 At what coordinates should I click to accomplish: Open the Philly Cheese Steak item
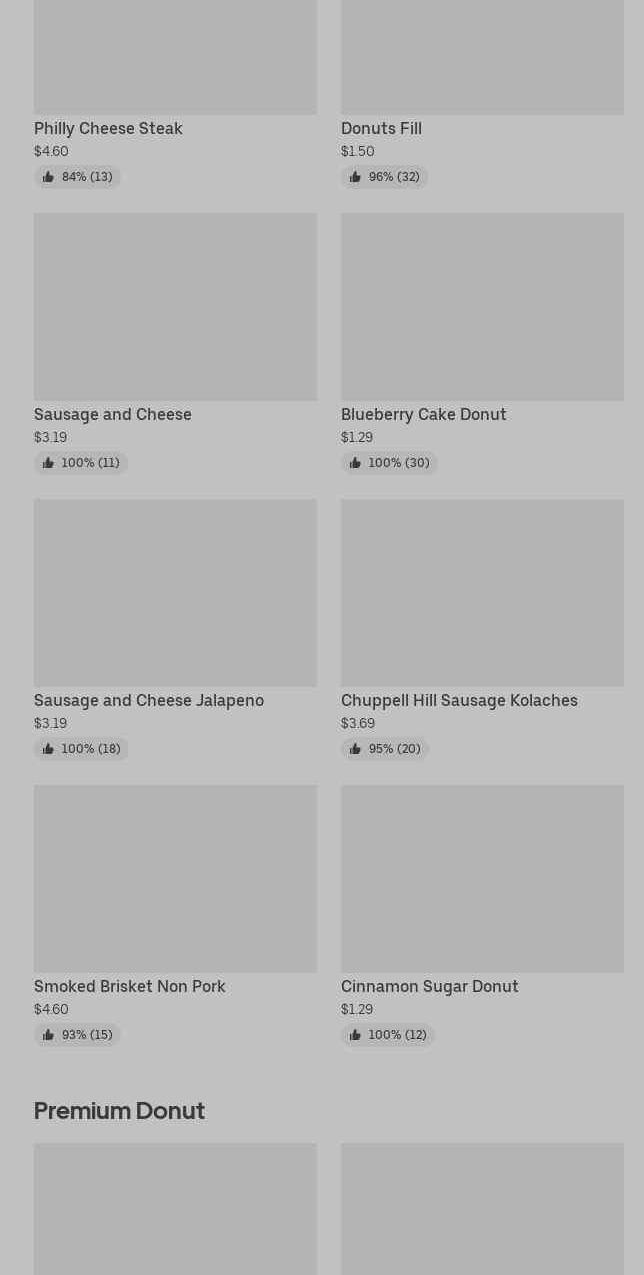[108, 128]
